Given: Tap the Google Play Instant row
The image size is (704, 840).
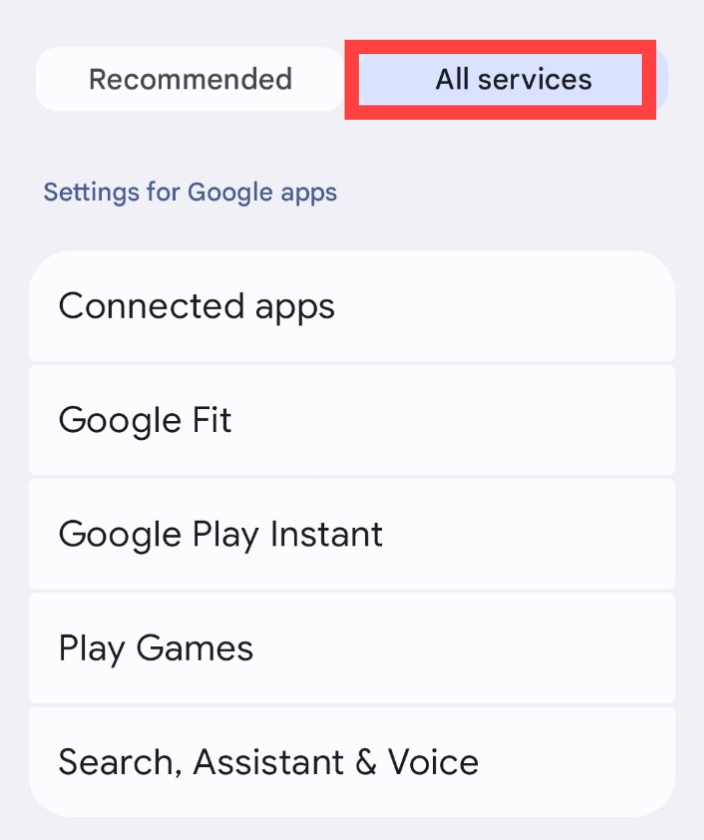Looking at the screenshot, I should [x=352, y=534].
